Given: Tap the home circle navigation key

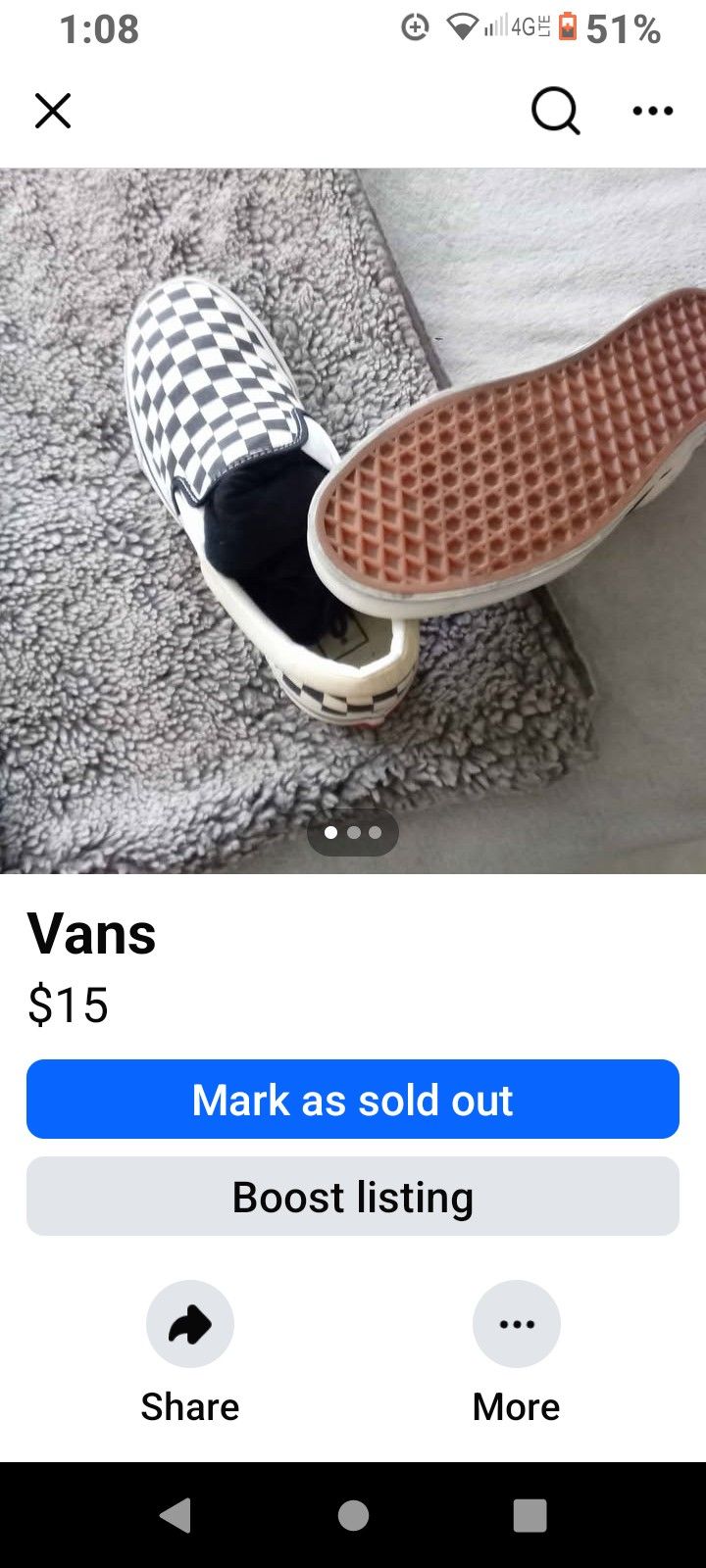Looking at the screenshot, I should [x=353, y=1514].
